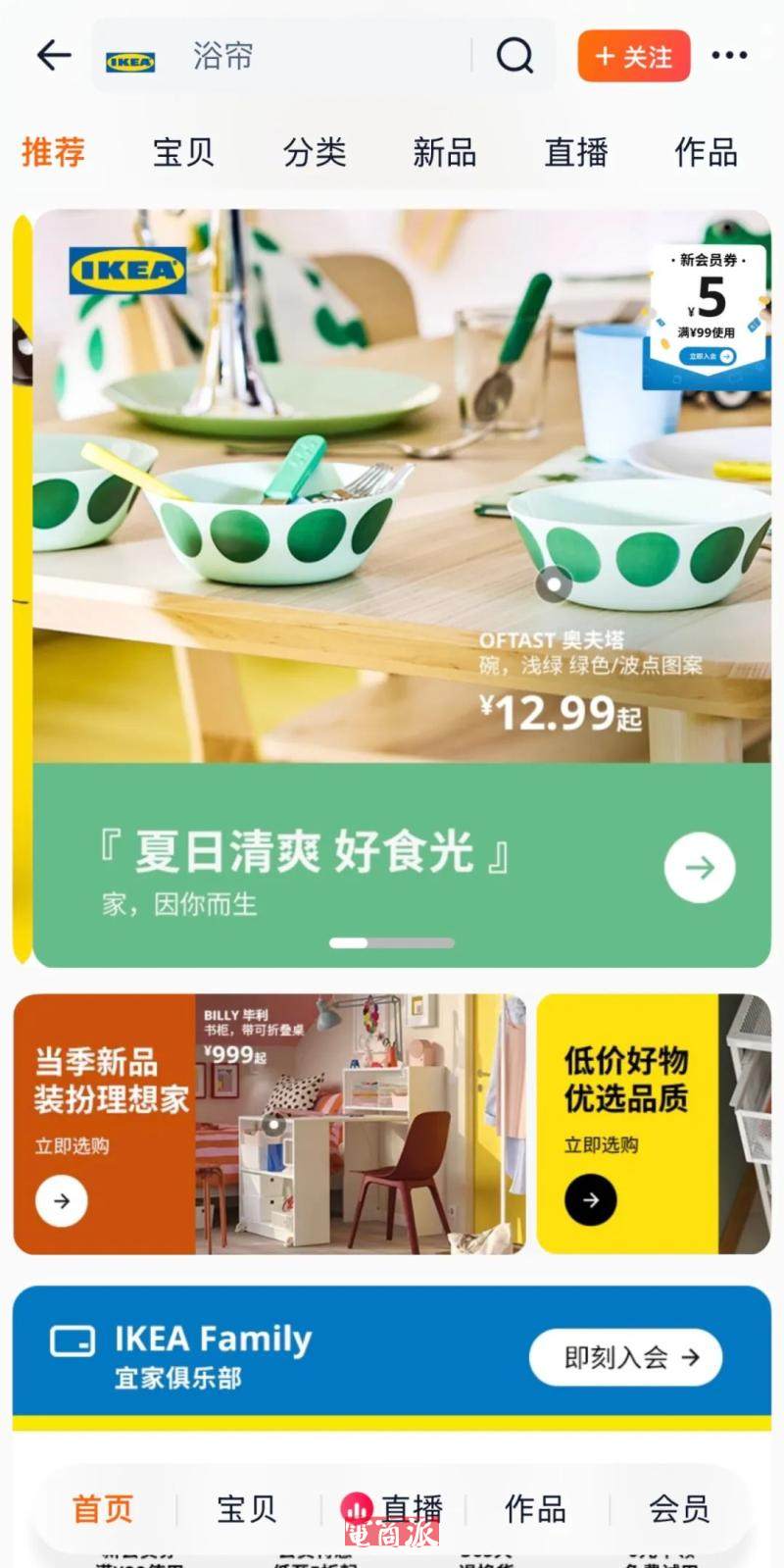784x1568 pixels.
Task: Open 作品 in the bottom bar
Action: click(535, 1508)
